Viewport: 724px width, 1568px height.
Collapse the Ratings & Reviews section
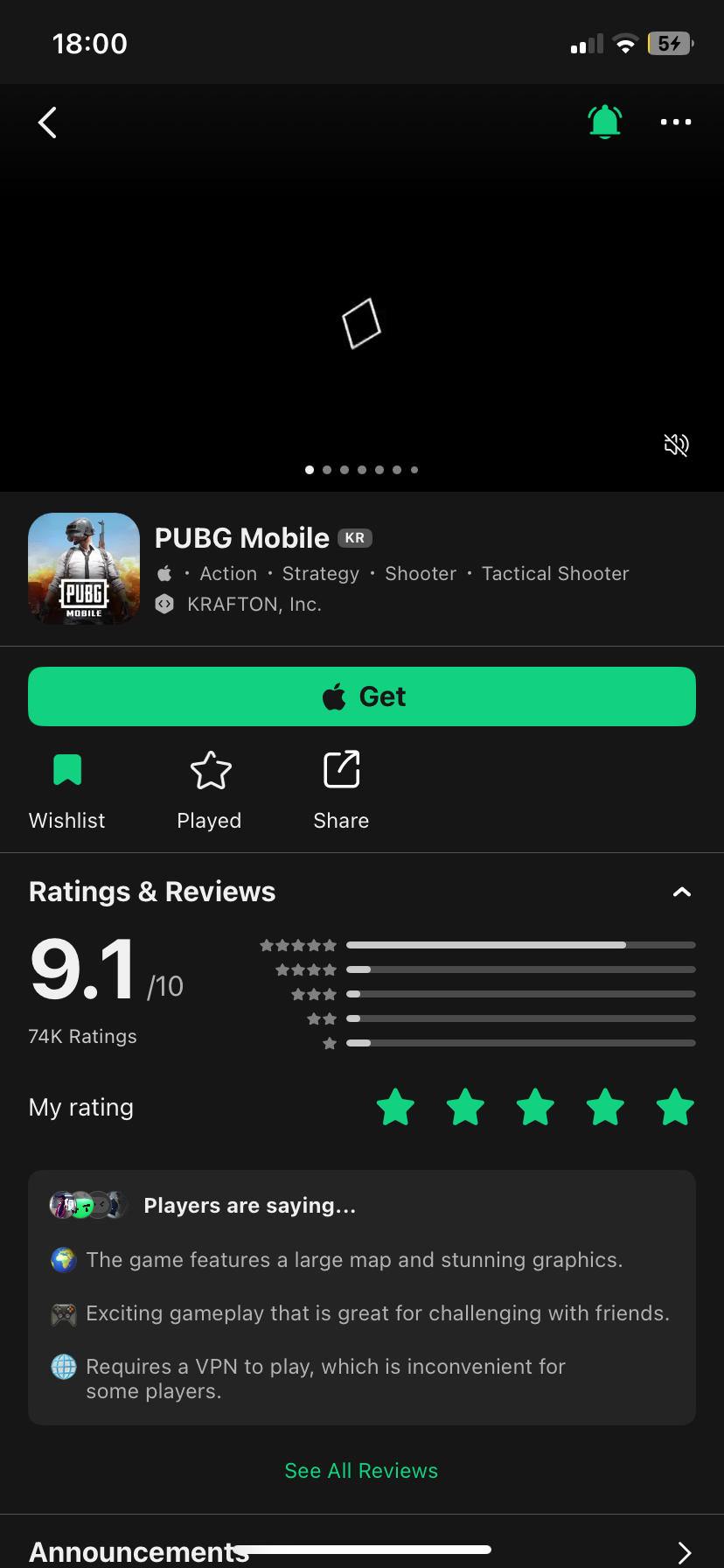tap(681, 892)
